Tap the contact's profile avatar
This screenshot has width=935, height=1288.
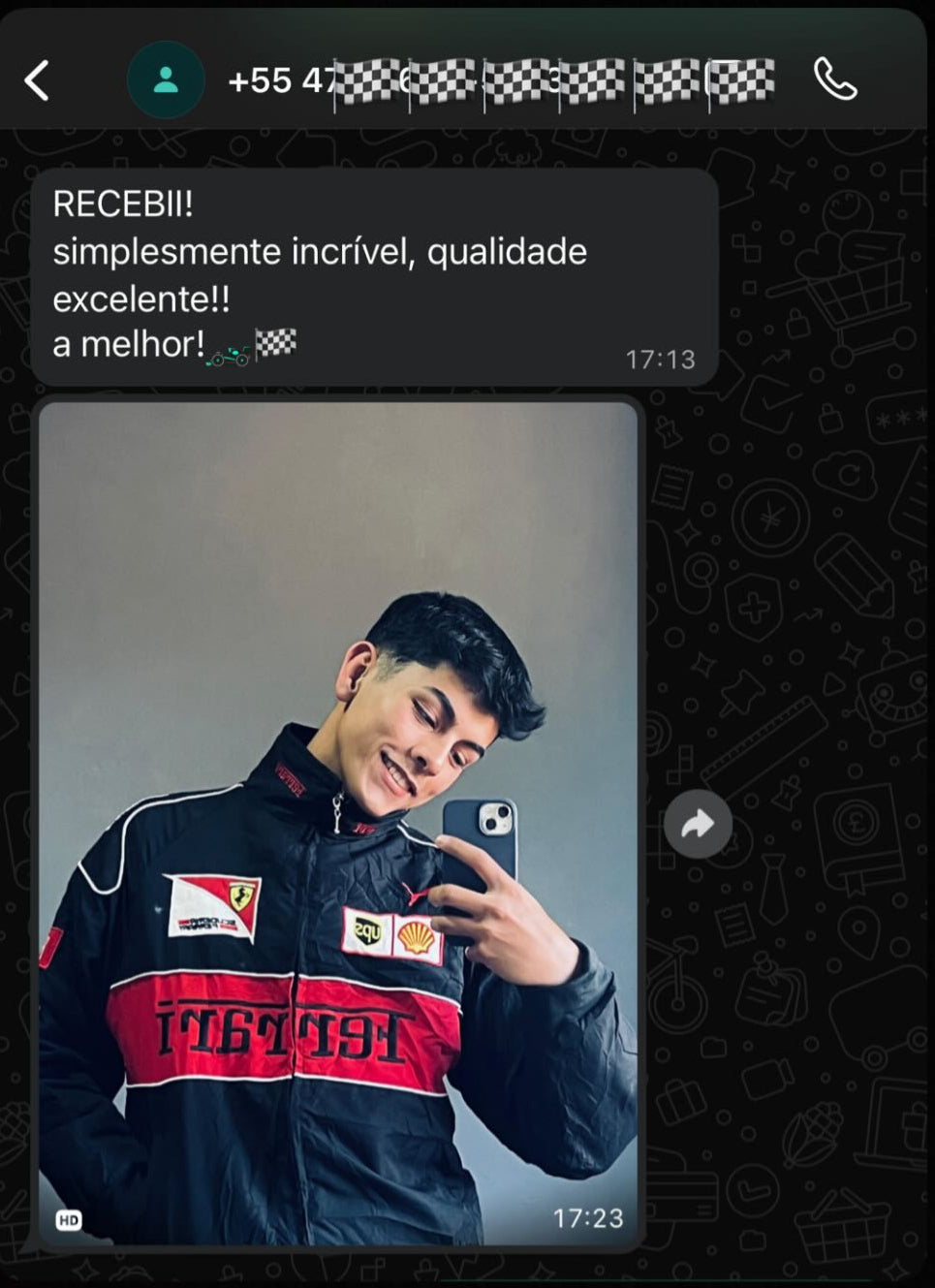tap(166, 80)
